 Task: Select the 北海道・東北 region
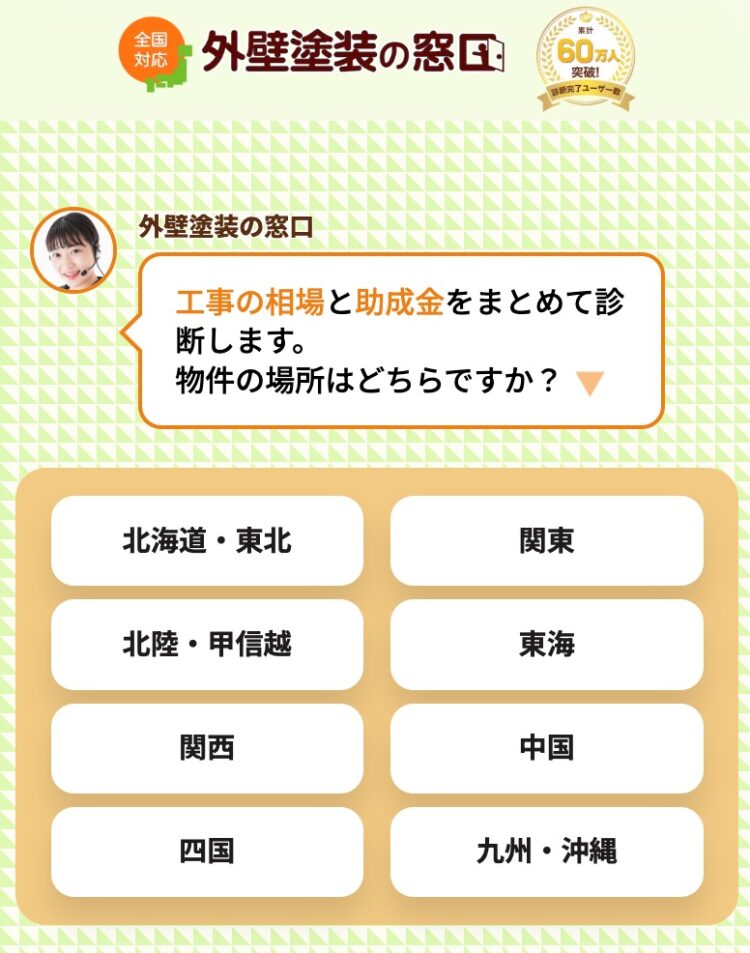click(x=207, y=541)
